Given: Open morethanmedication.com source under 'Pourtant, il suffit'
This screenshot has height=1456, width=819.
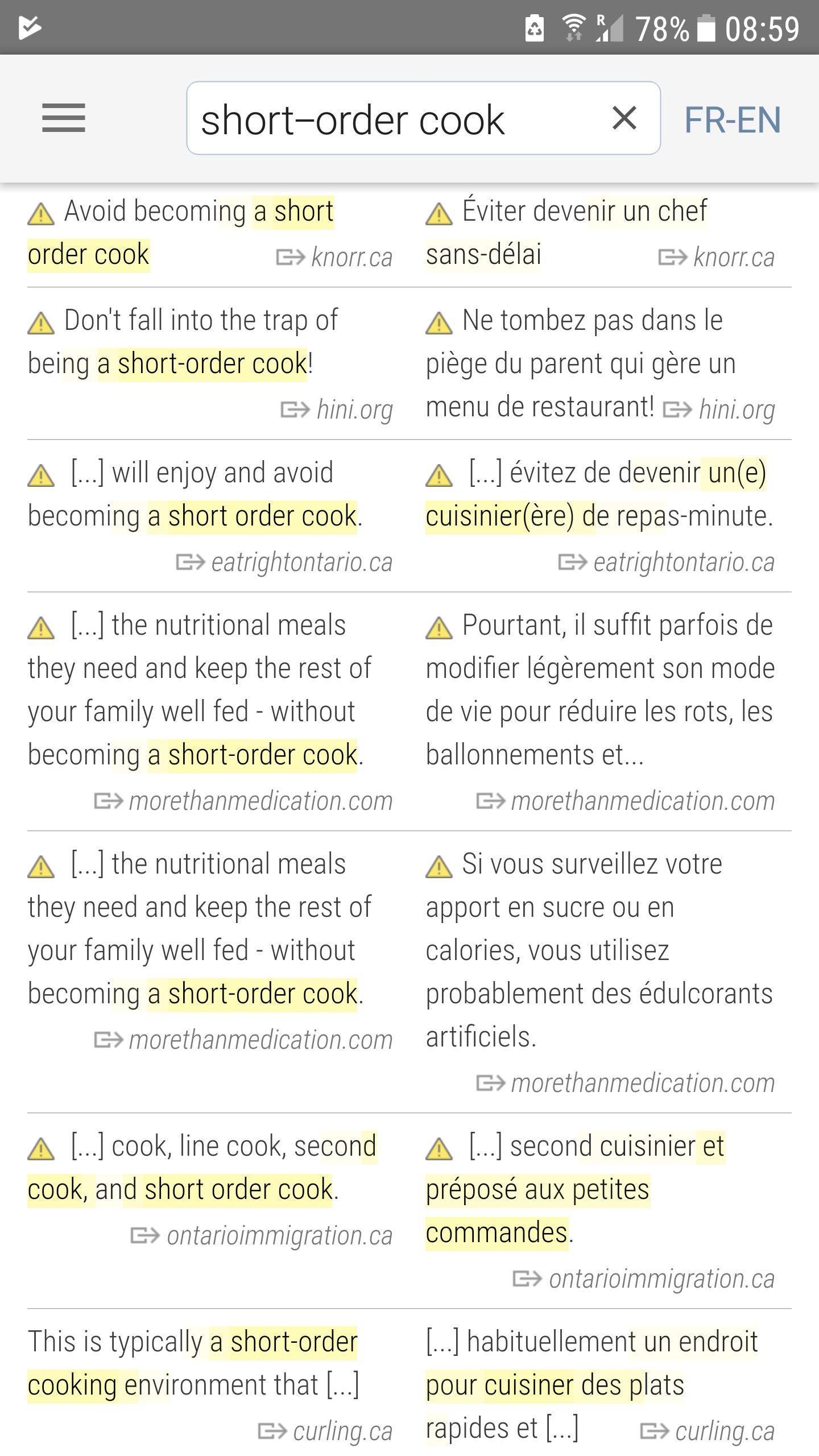Looking at the screenshot, I should point(626,801).
